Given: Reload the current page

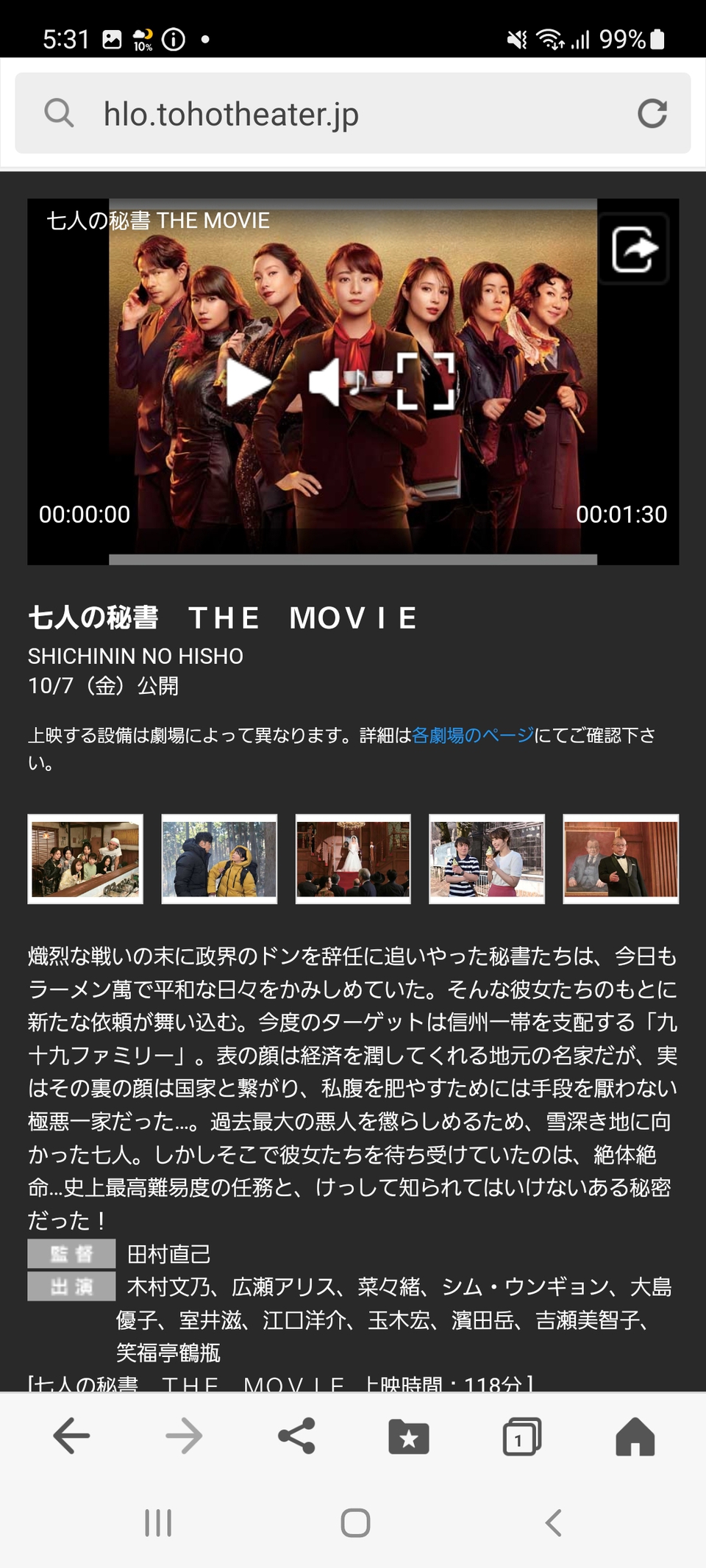Looking at the screenshot, I should coord(652,113).
